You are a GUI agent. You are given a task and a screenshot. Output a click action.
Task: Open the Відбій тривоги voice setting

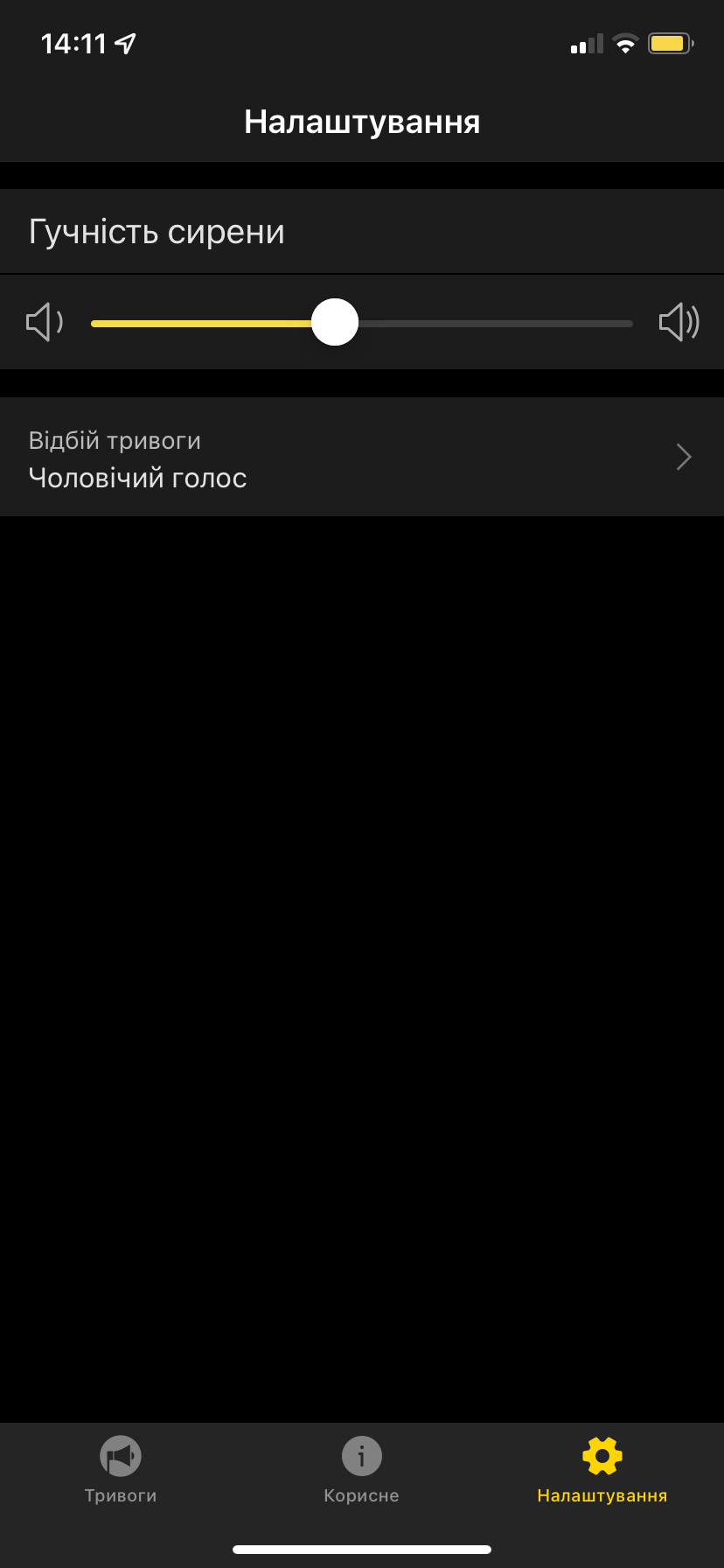(362, 458)
